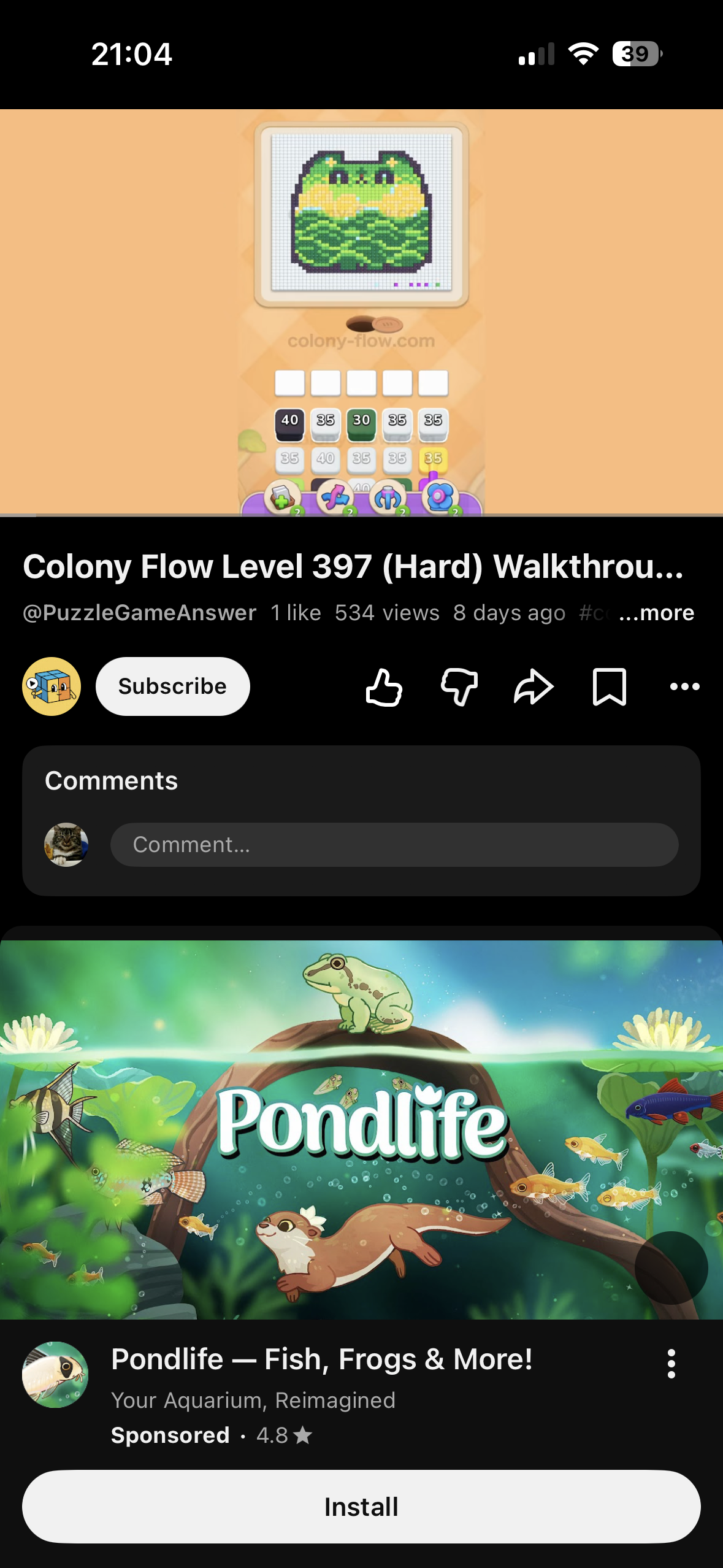Subscribe to the PuzzleGameAnswer channel
The image size is (723, 1568).
172,686
